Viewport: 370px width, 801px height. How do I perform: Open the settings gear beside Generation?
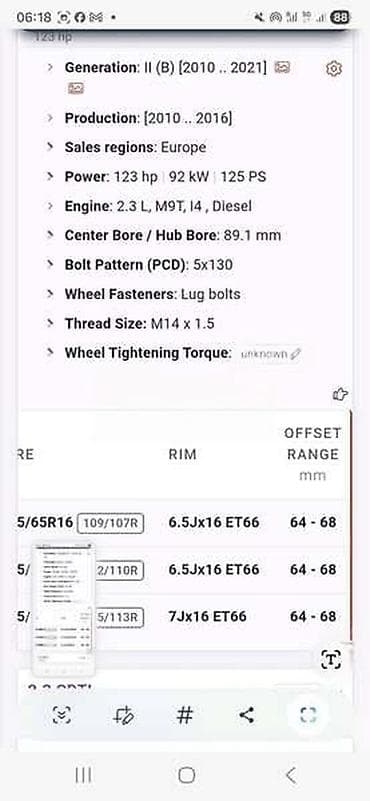click(x=334, y=68)
